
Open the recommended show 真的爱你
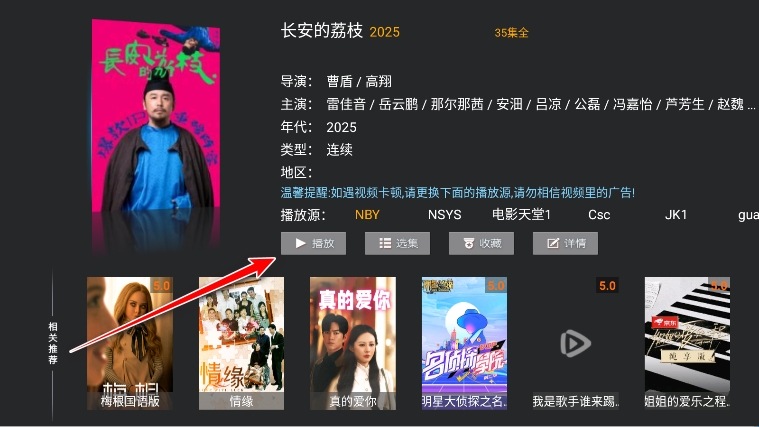point(352,343)
